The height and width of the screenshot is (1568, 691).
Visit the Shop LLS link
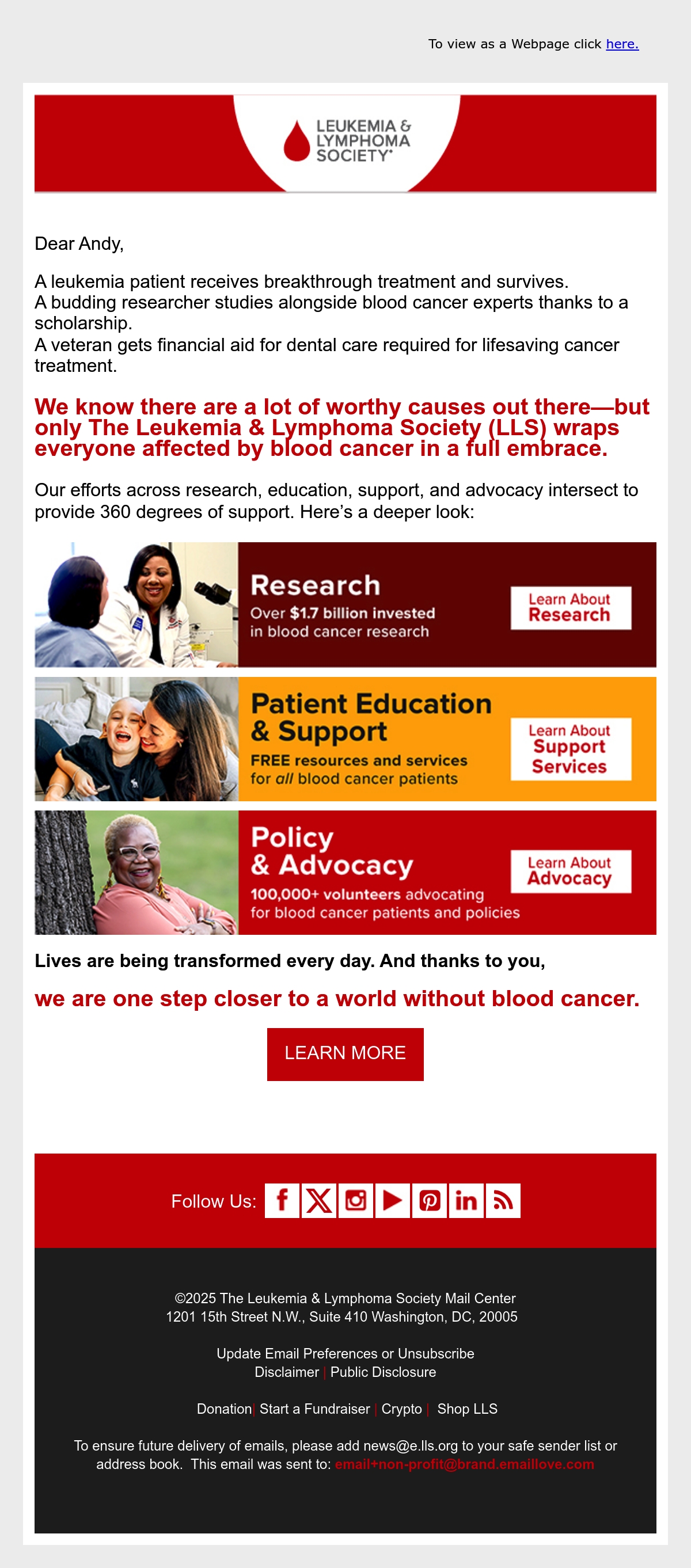[x=467, y=1409]
